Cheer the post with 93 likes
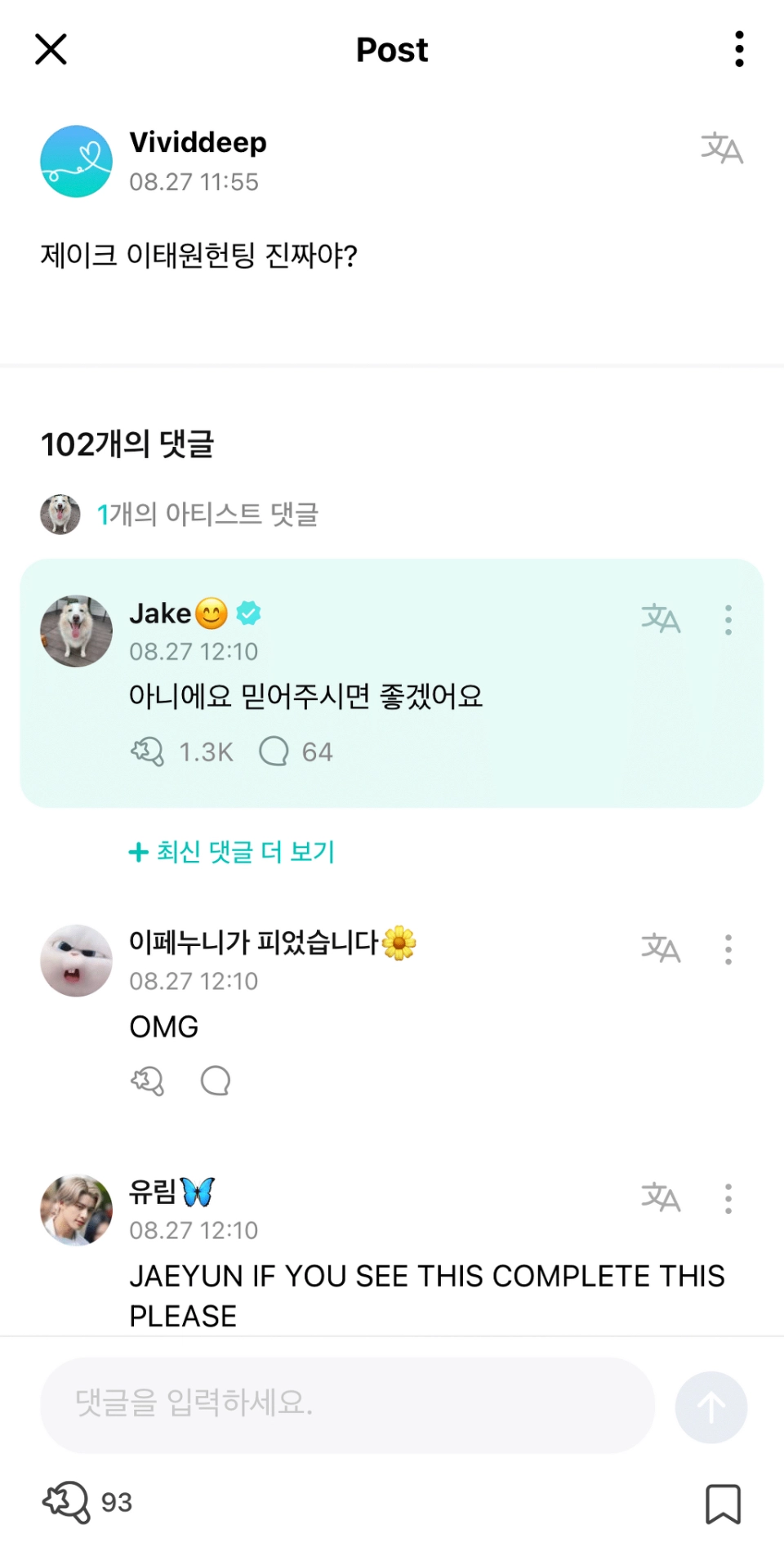784x1565 pixels. 67,1502
